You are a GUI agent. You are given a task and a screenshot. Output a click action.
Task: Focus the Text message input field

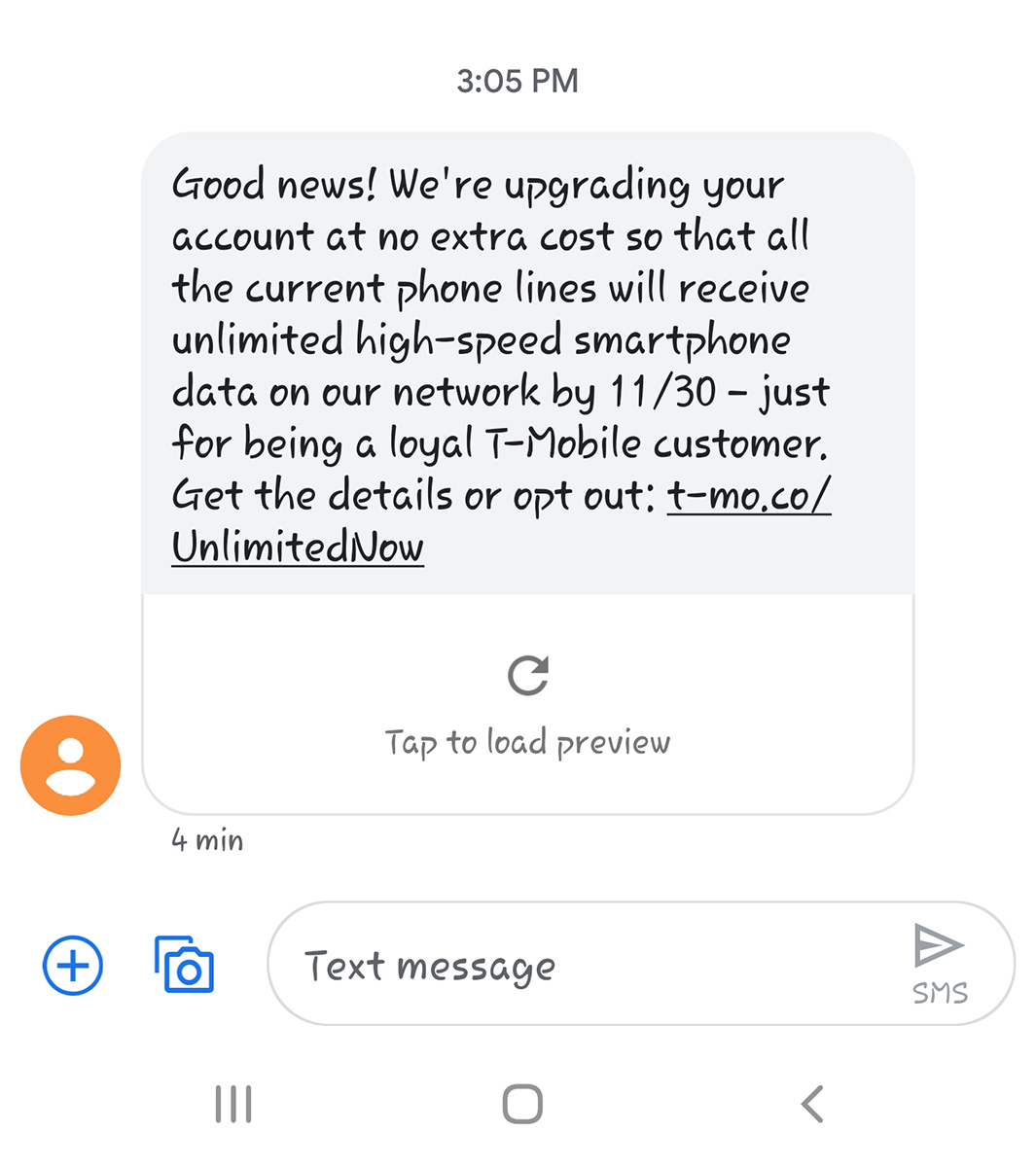(x=584, y=966)
